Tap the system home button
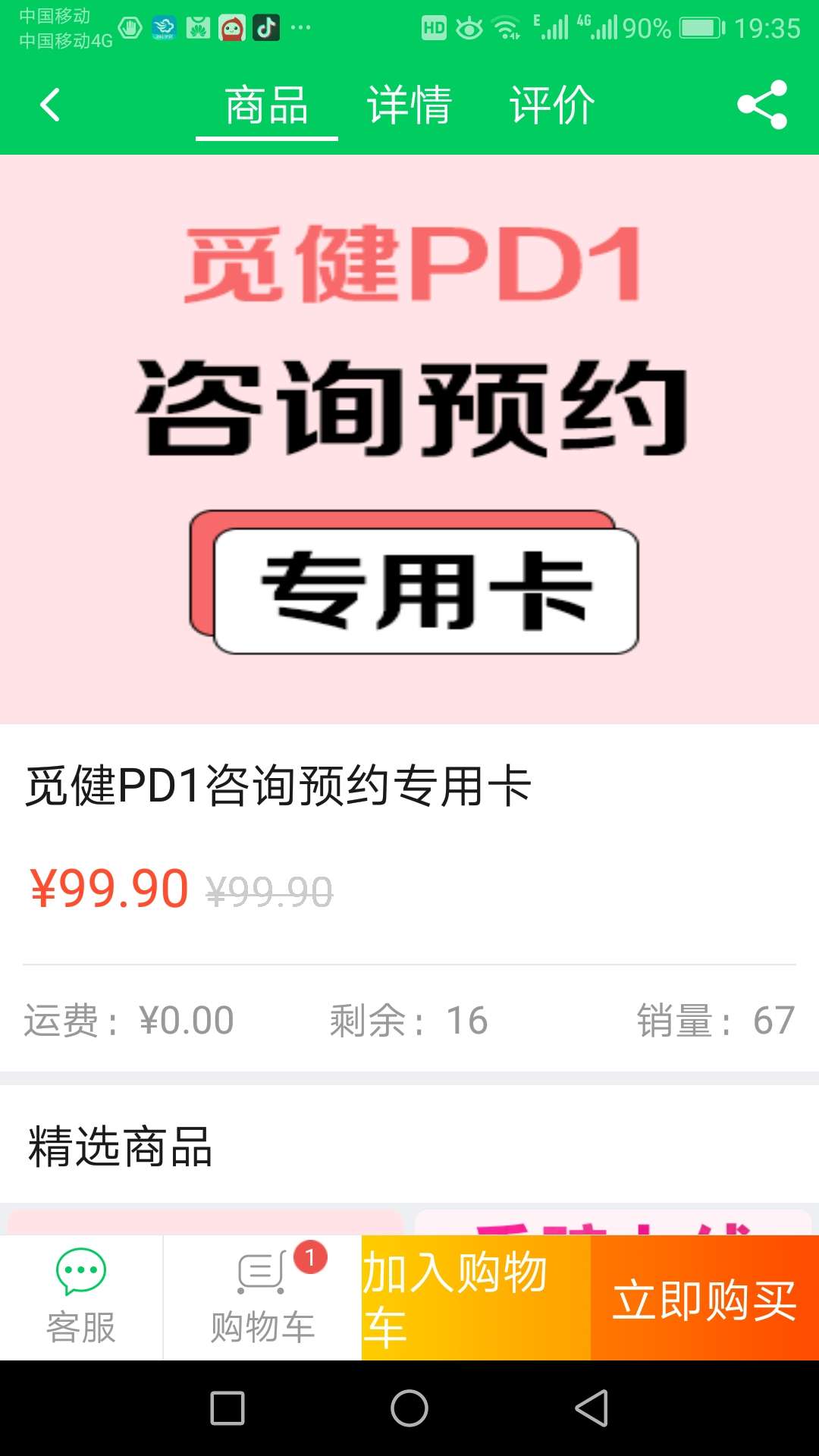The image size is (819, 1456). tap(409, 1408)
